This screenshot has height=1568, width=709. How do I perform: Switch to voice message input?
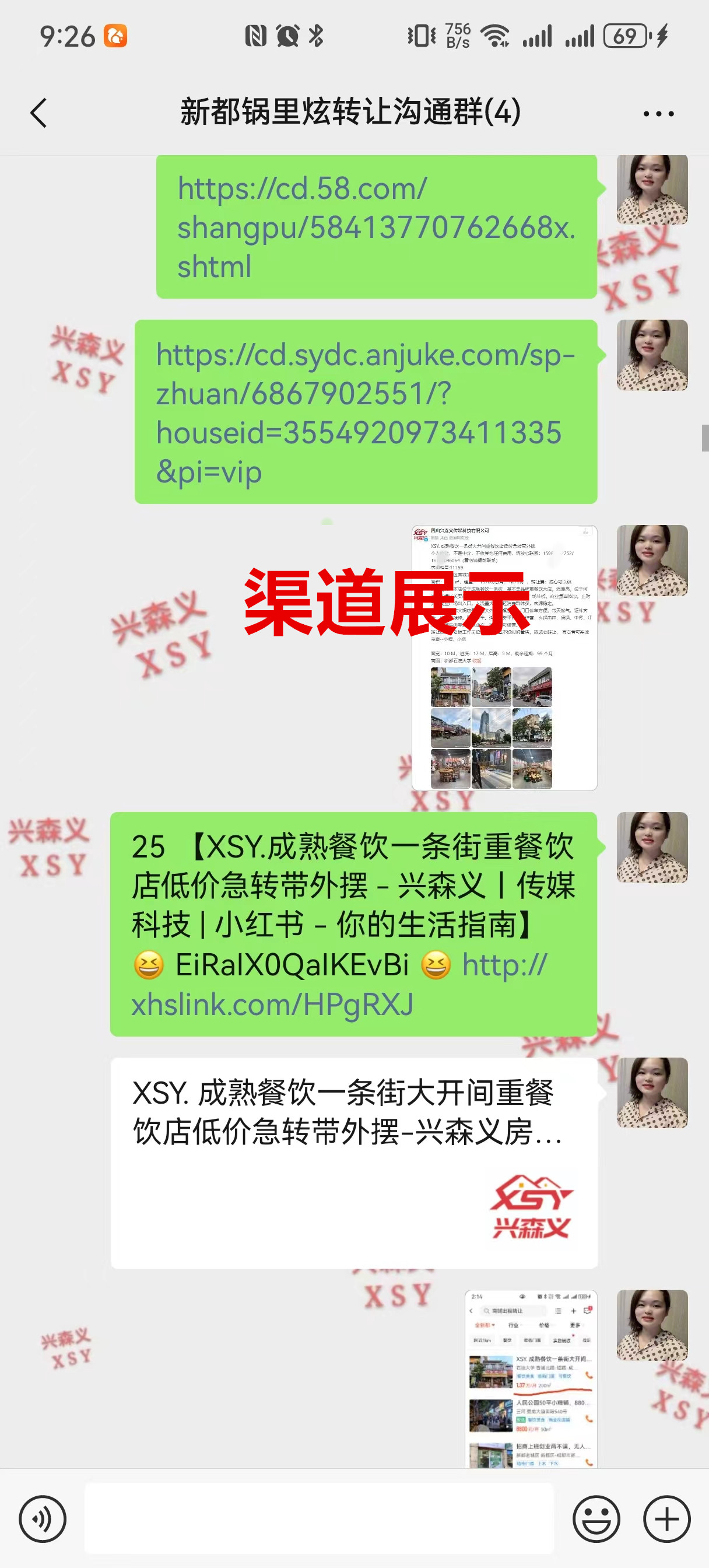click(43, 1520)
